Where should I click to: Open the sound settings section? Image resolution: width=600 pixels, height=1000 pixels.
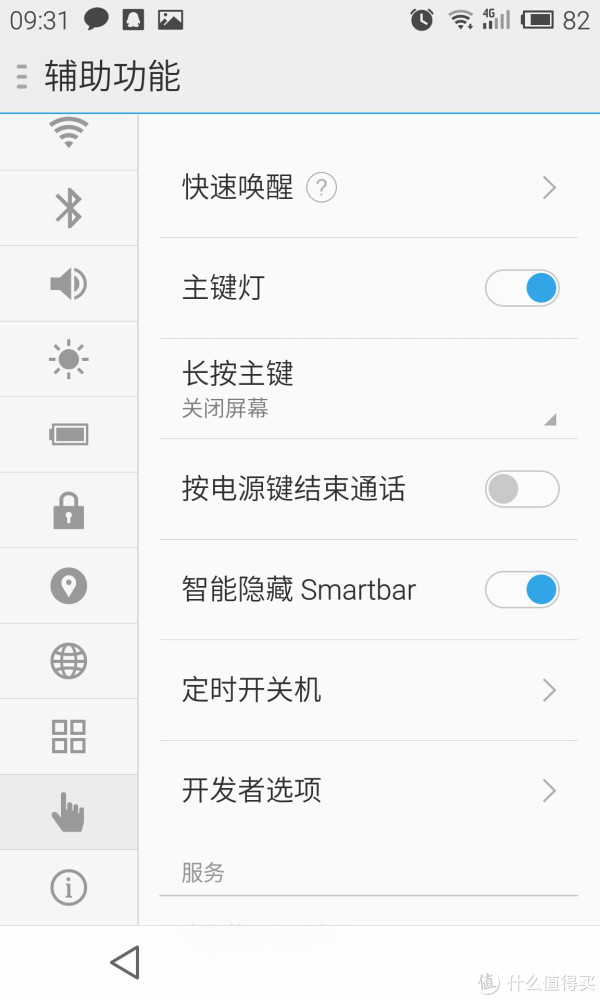coord(68,284)
